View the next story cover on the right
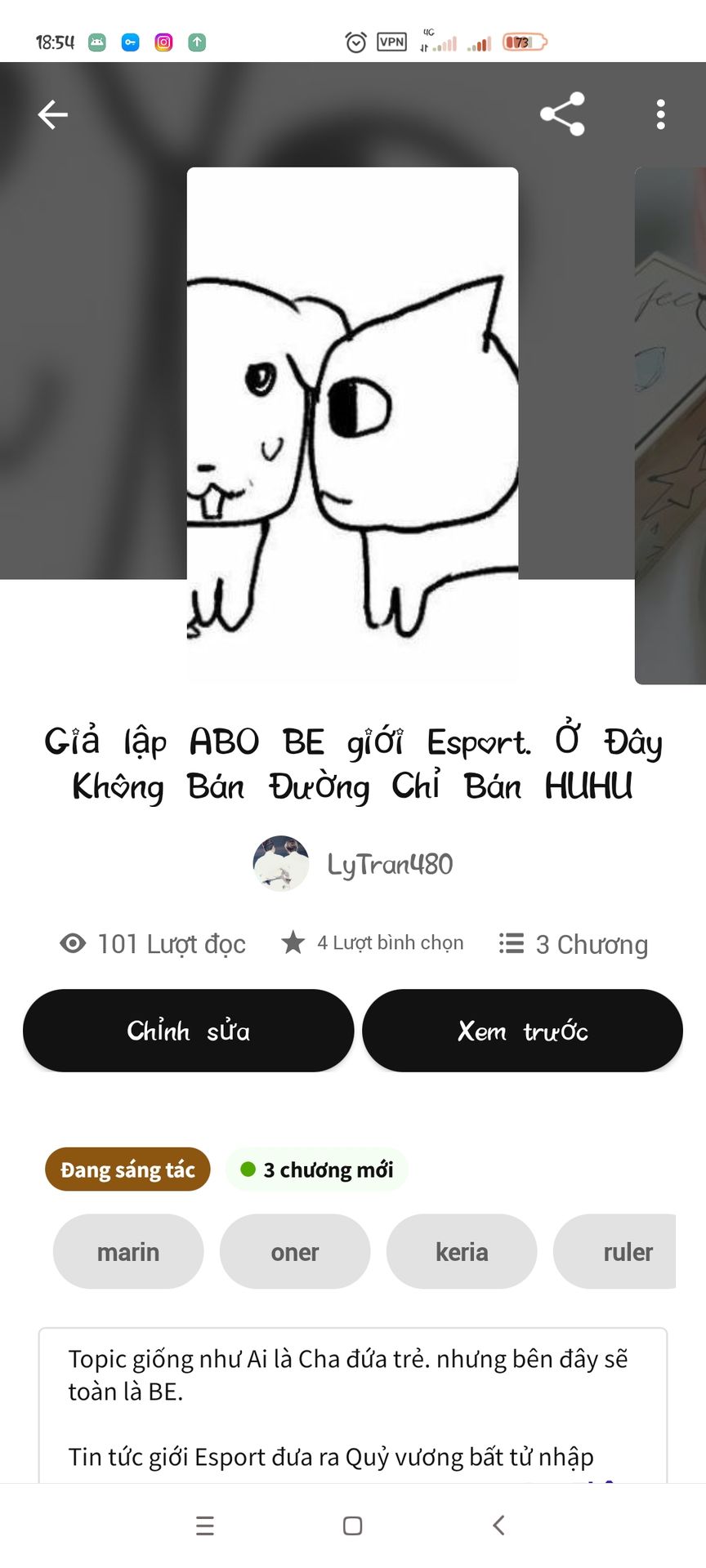Image resolution: width=706 pixels, height=1568 pixels. click(670, 425)
